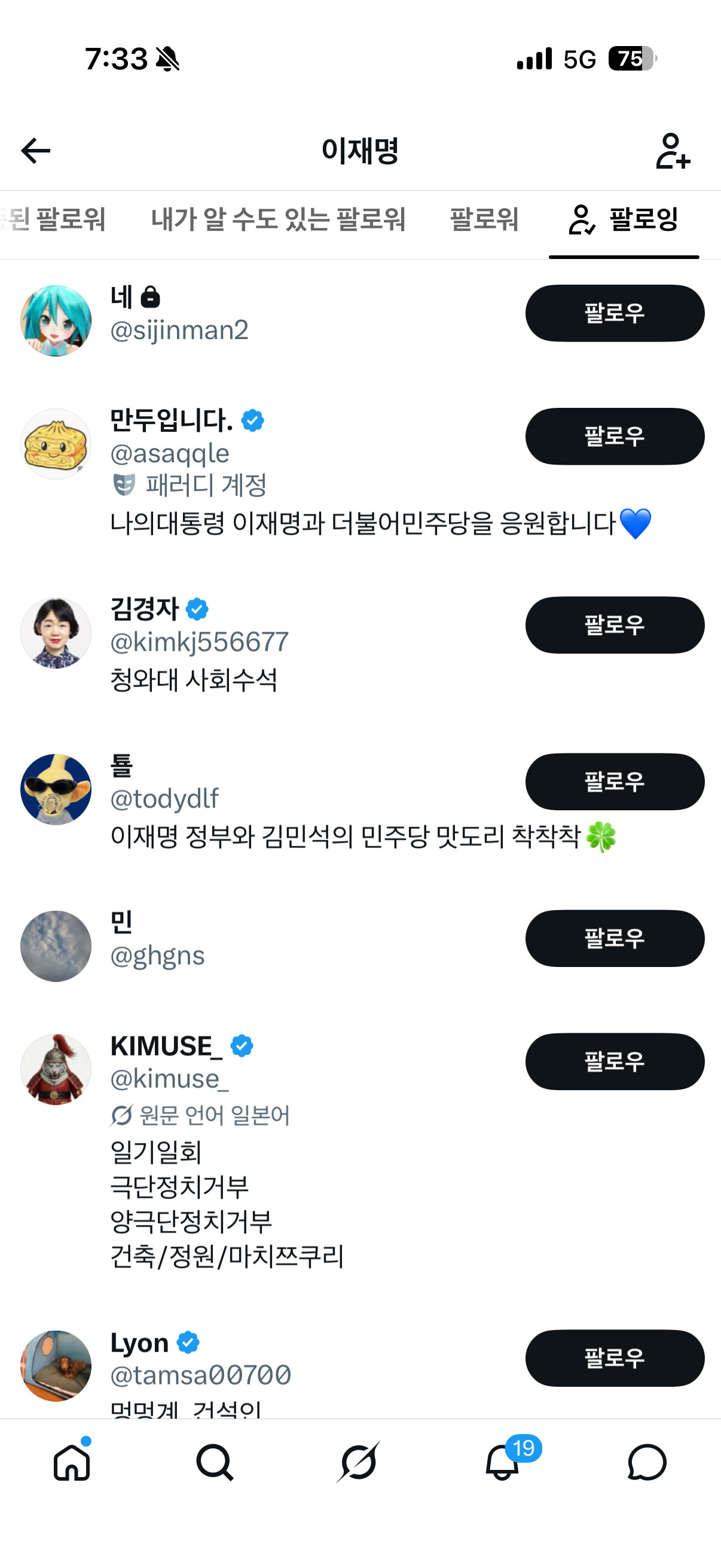Switch to the 팔로워 tab

[x=484, y=219]
